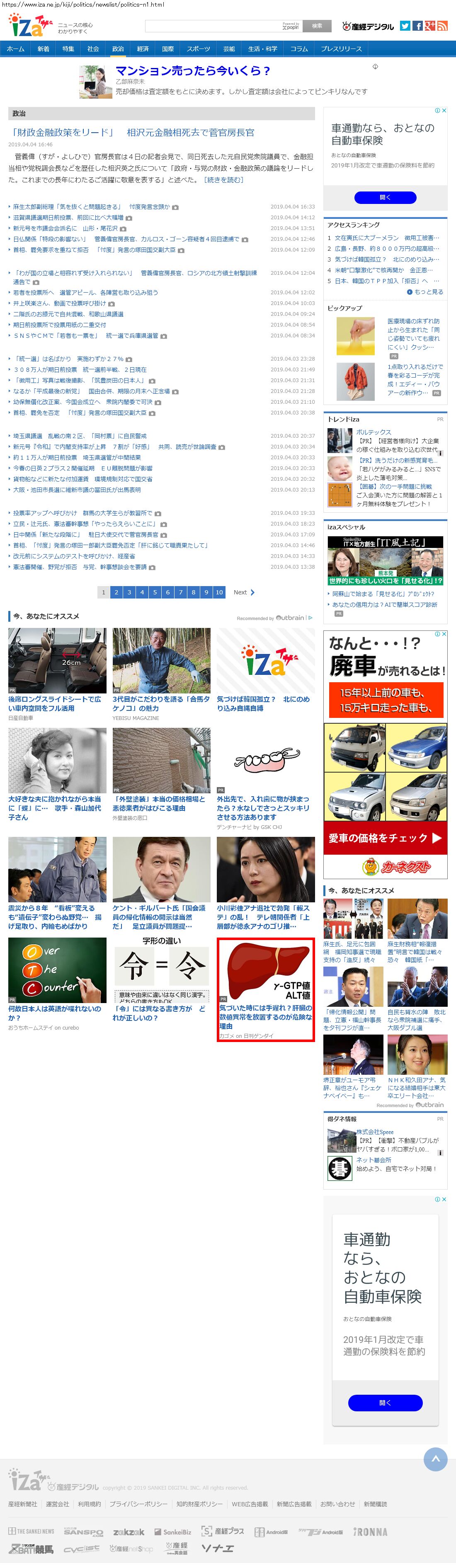Image resolution: width=456 pixels, height=1568 pixels.
Task: Tap 愛車の価格をチェック ad banner
Action: (x=385, y=838)
